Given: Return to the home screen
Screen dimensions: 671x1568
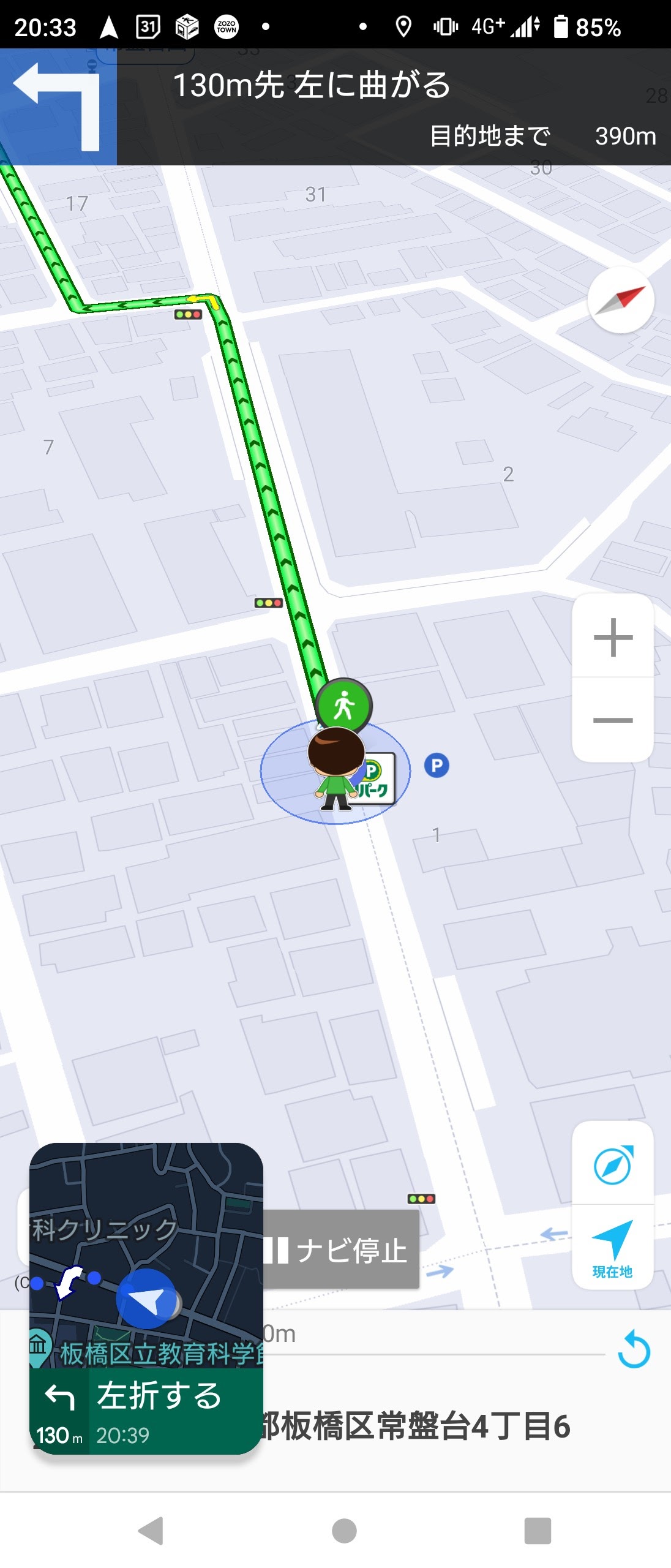Looking at the screenshot, I should [x=344, y=1531].
